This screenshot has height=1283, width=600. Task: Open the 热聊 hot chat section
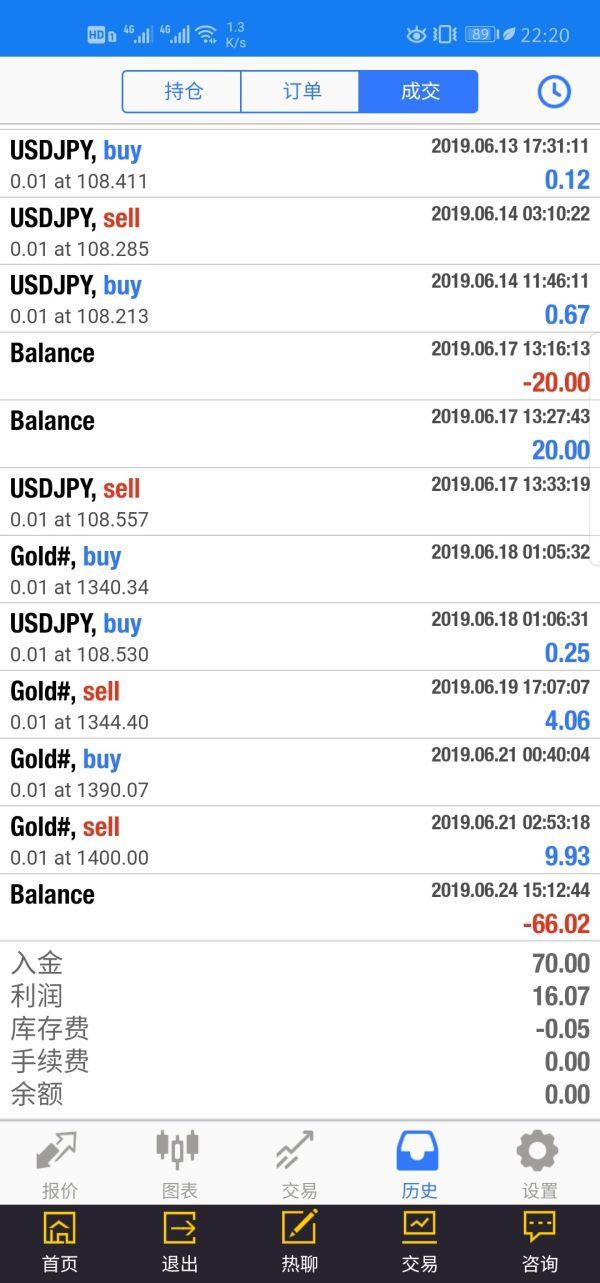pos(299,1243)
